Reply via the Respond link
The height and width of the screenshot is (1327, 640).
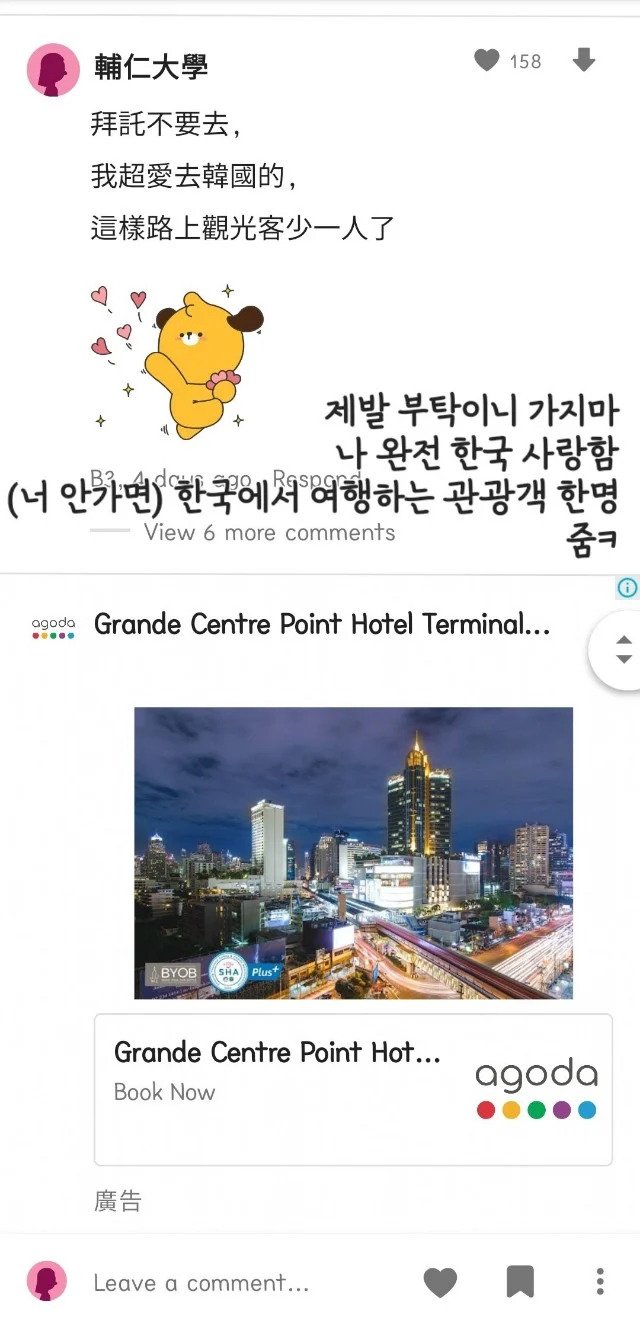(x=315, y=479)
